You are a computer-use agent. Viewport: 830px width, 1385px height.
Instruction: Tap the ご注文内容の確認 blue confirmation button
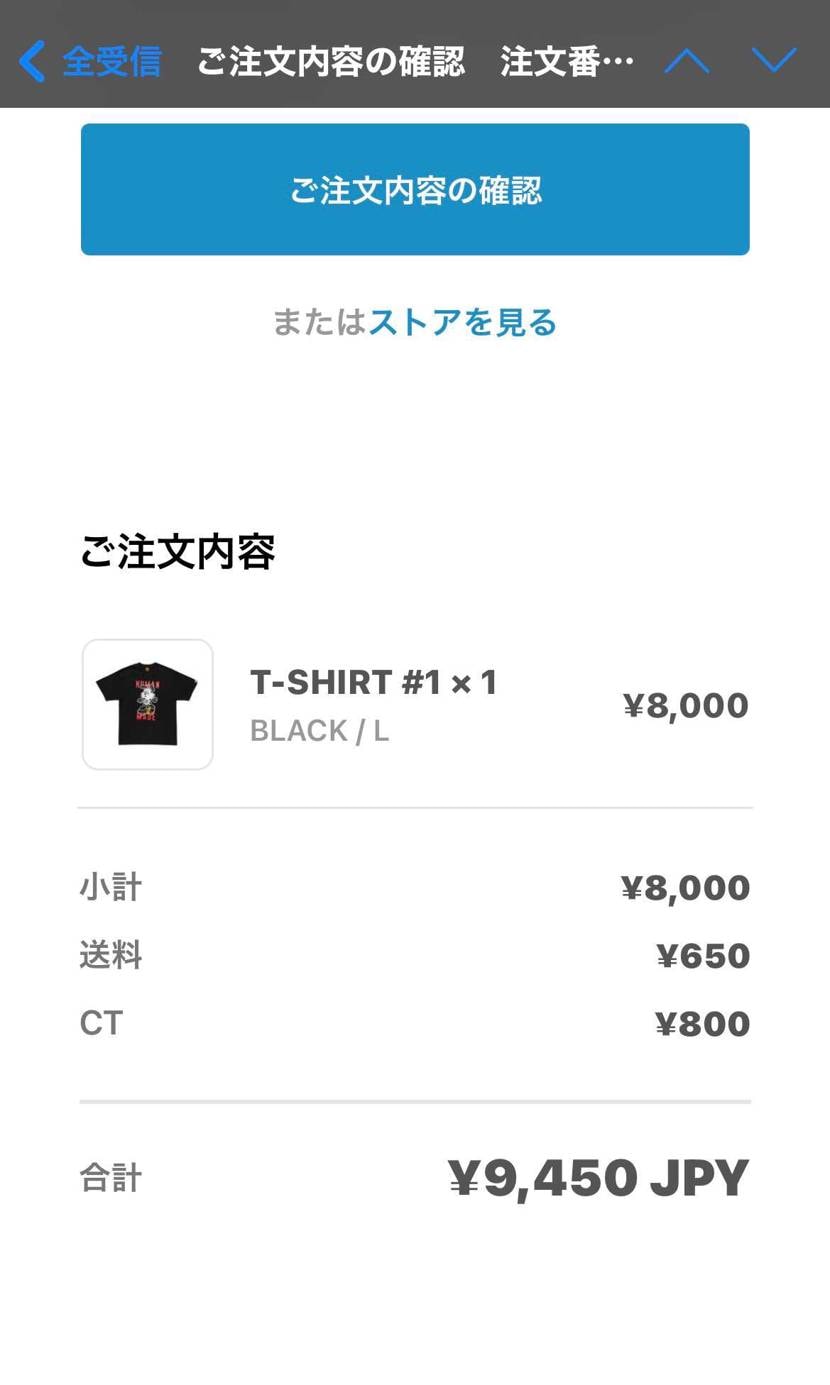(x=414, y=189)
